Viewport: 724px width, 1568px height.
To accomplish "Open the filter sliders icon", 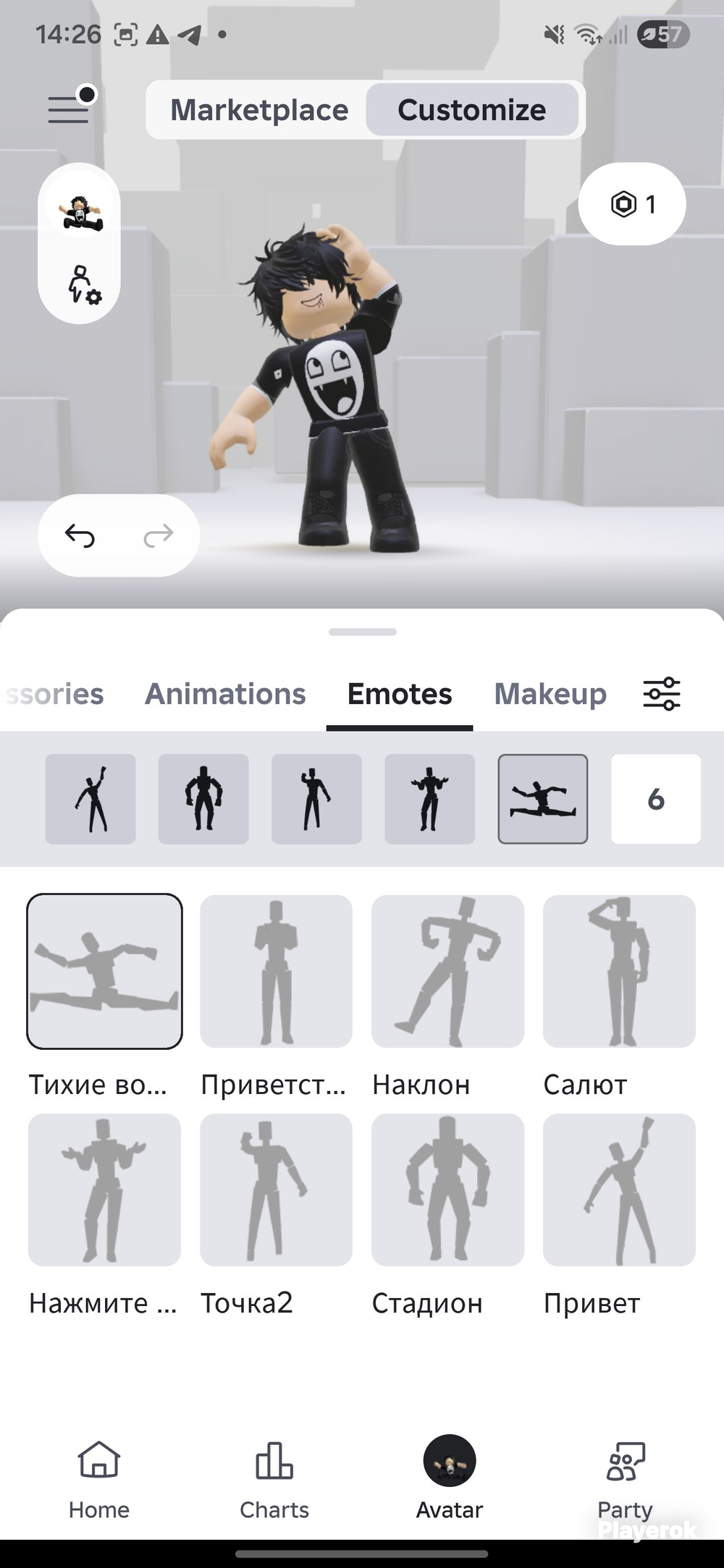I will coord(662,694).
